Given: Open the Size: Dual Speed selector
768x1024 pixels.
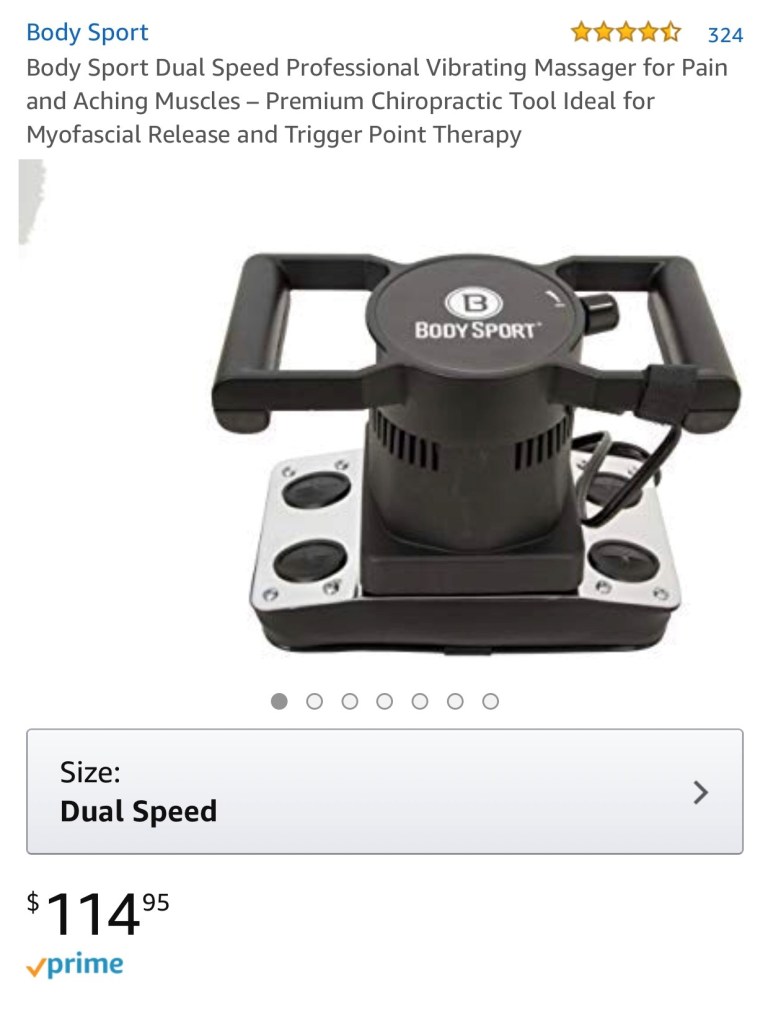Looking at the screenshot, I should (384, 791).
